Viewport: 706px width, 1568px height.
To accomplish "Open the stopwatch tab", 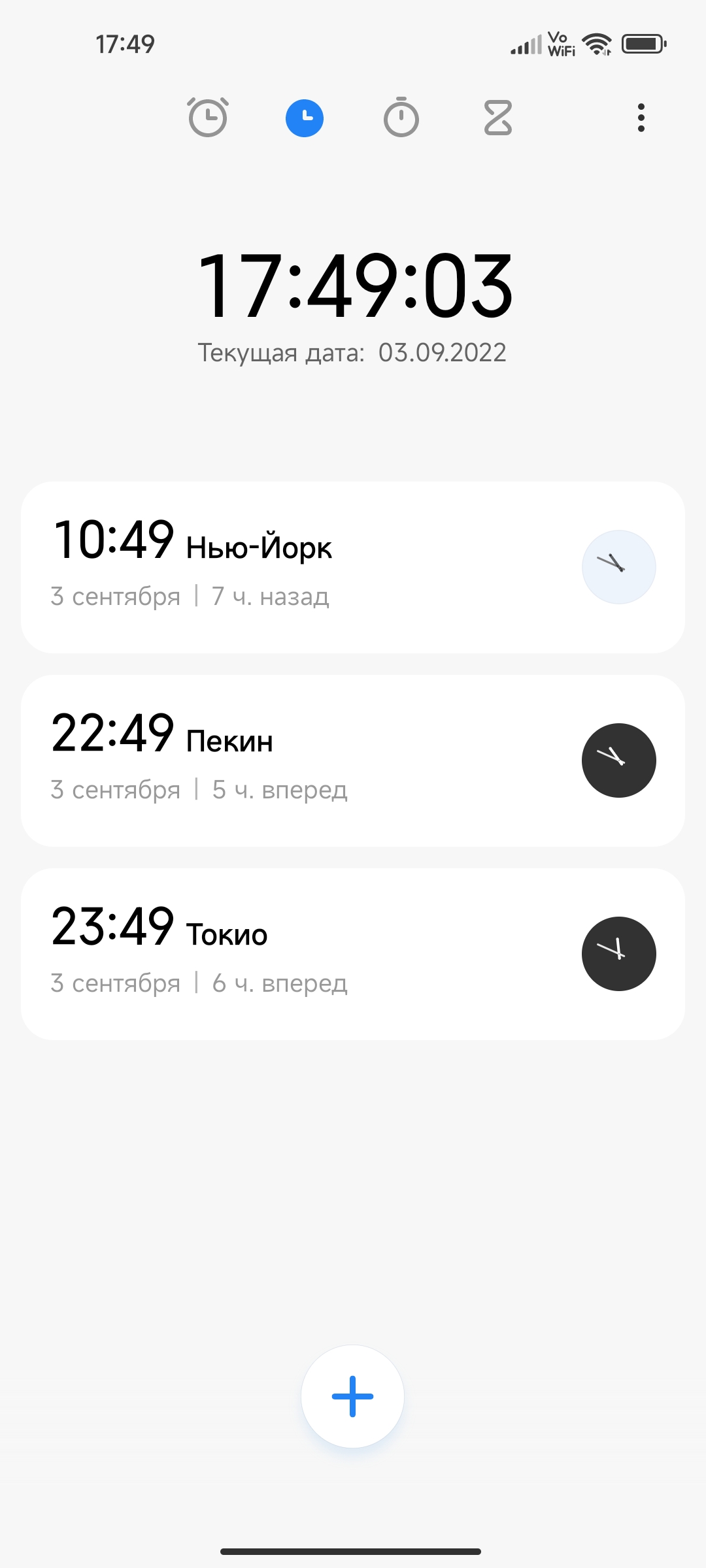I will (x=401, y=117).
